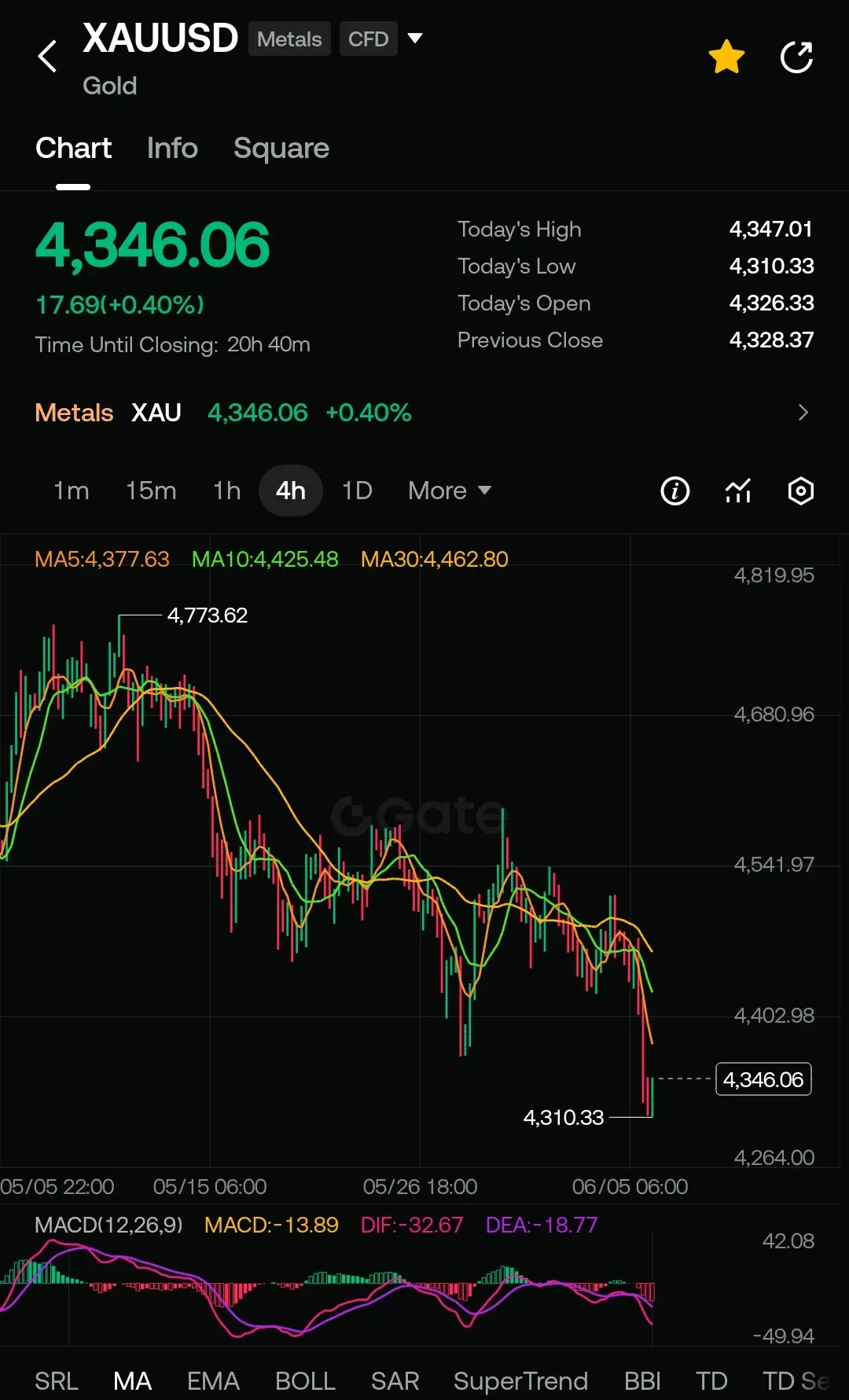Select the 15m timeframe
Screen dimensions: 849x1400
(x=151, y=491)
